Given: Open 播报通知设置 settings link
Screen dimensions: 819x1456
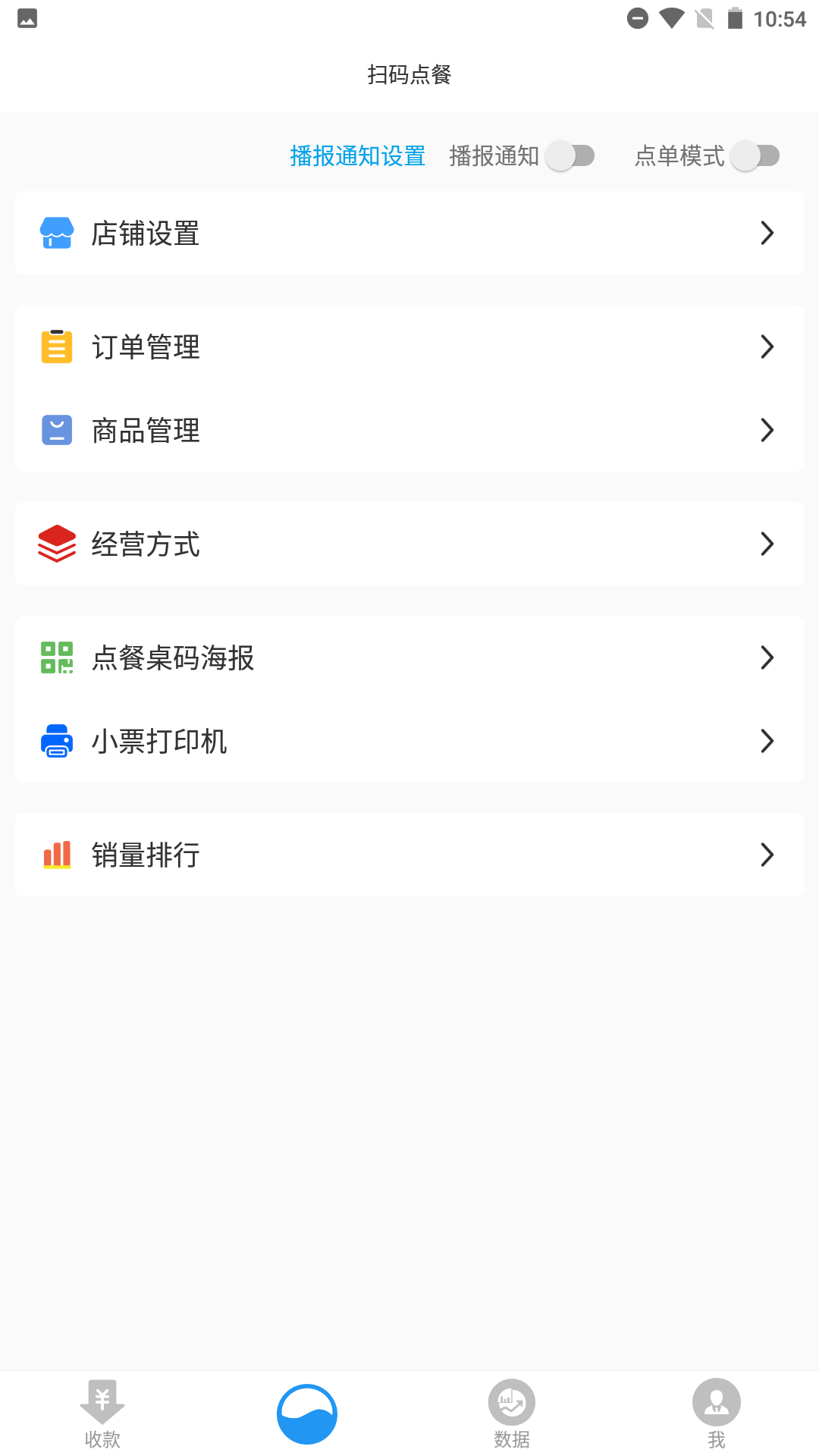Looking at the screenshot, I should (x=357, y=155).
